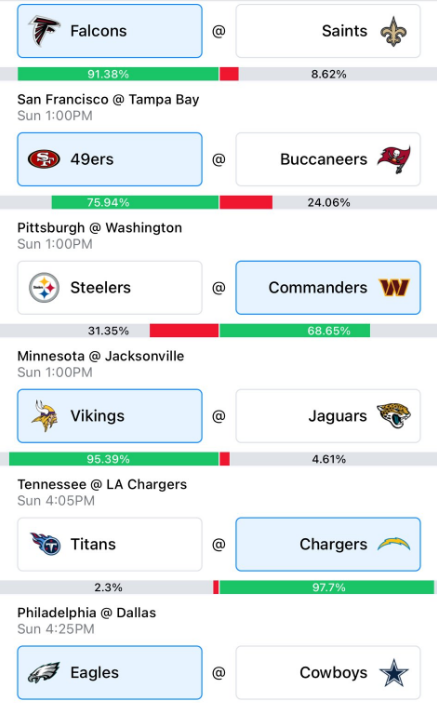This screenshot has width=437, height=703.
Task: Tap the Chargers pick button
Action: point(328,544)
